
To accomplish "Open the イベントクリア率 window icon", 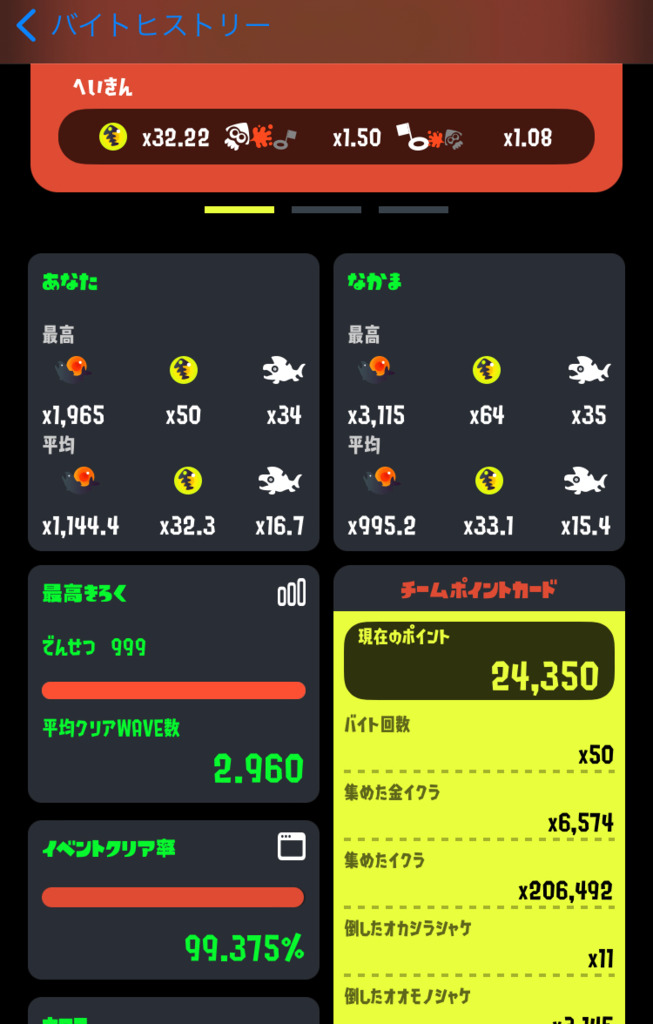I will click(291, 847).
